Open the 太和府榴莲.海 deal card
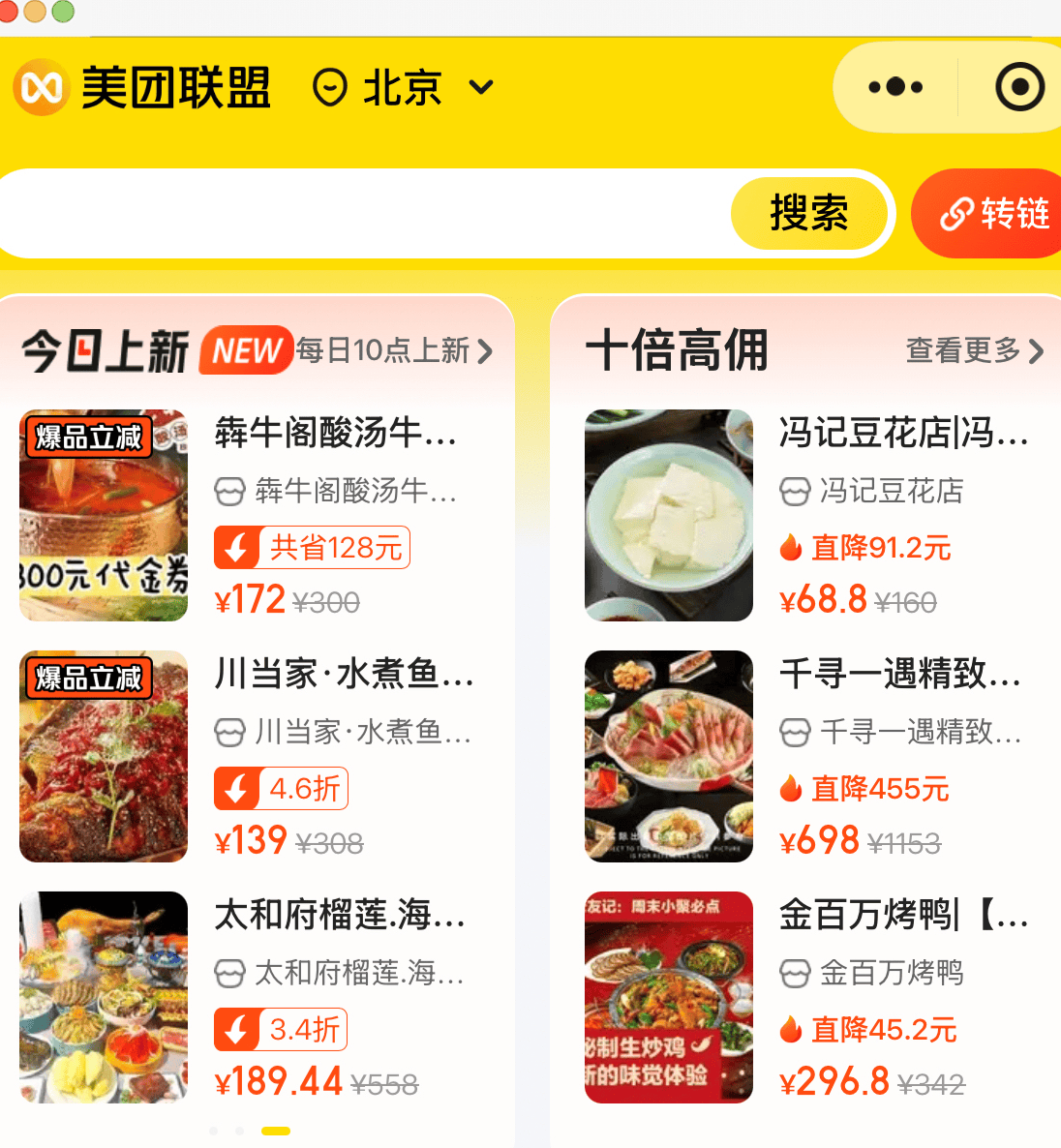This screenshot has height=1148, width=1061. coord(257,997)
